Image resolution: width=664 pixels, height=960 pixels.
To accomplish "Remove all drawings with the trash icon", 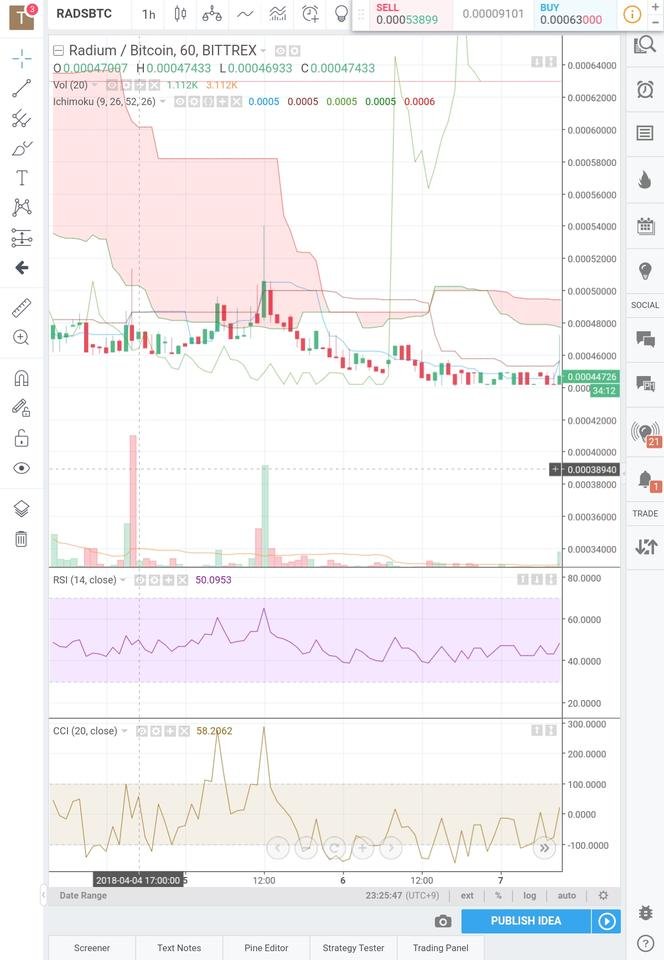I will click(x=21, y=539).
